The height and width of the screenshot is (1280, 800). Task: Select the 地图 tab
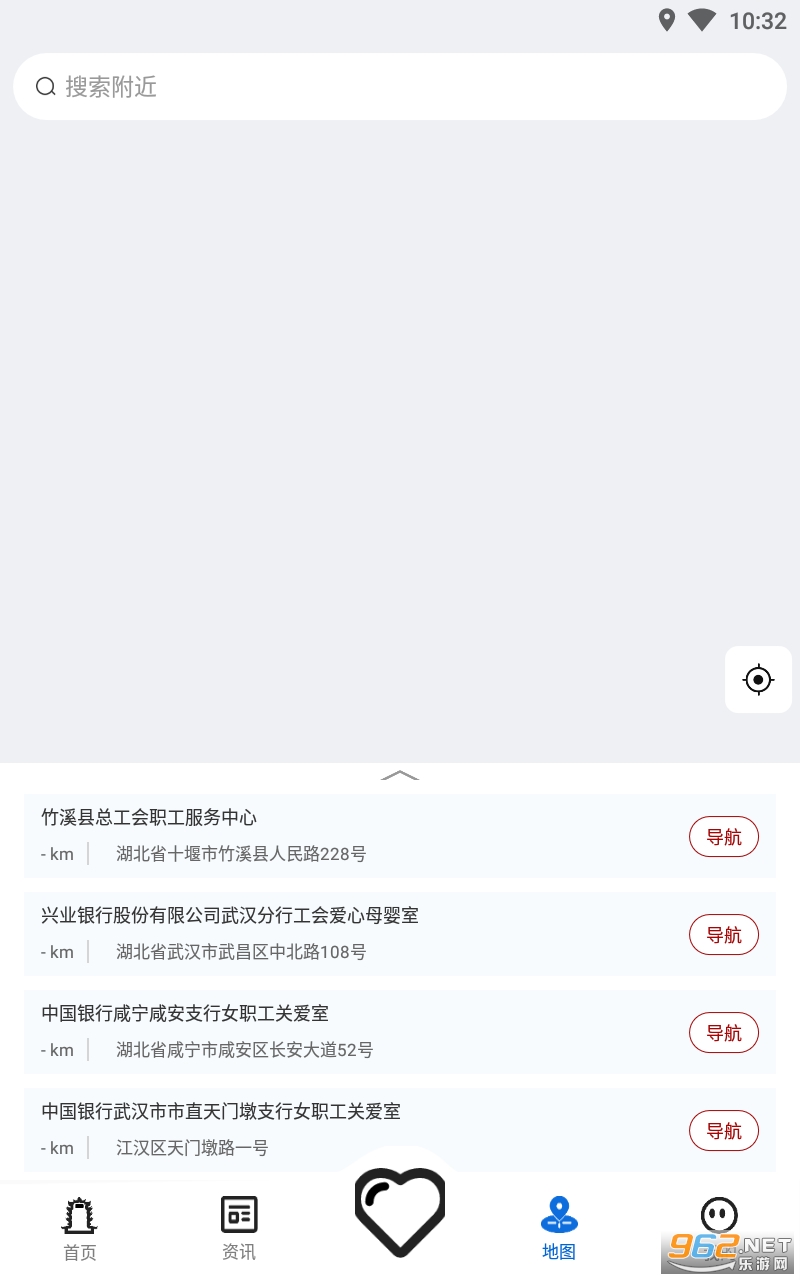(559, 1228)
